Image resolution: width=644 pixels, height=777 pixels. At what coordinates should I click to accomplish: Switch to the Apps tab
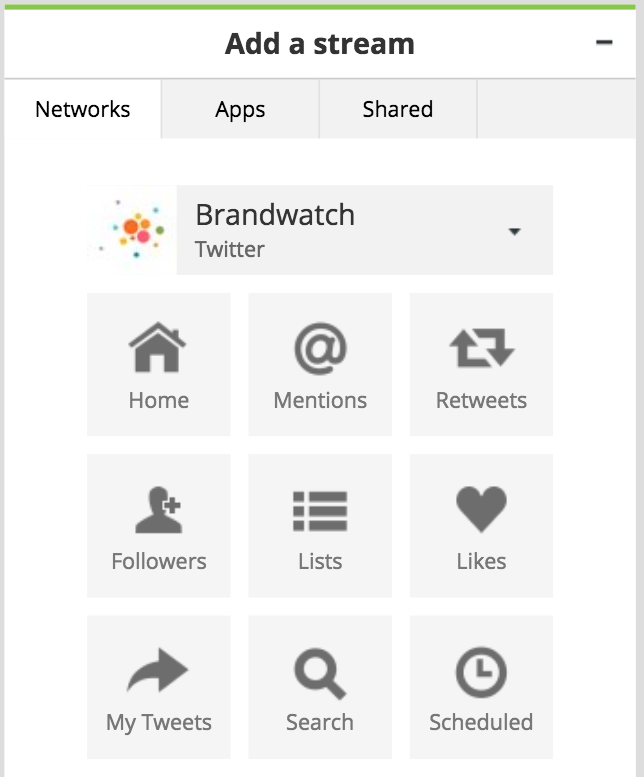pyautogui.click(x=240, y=109)
